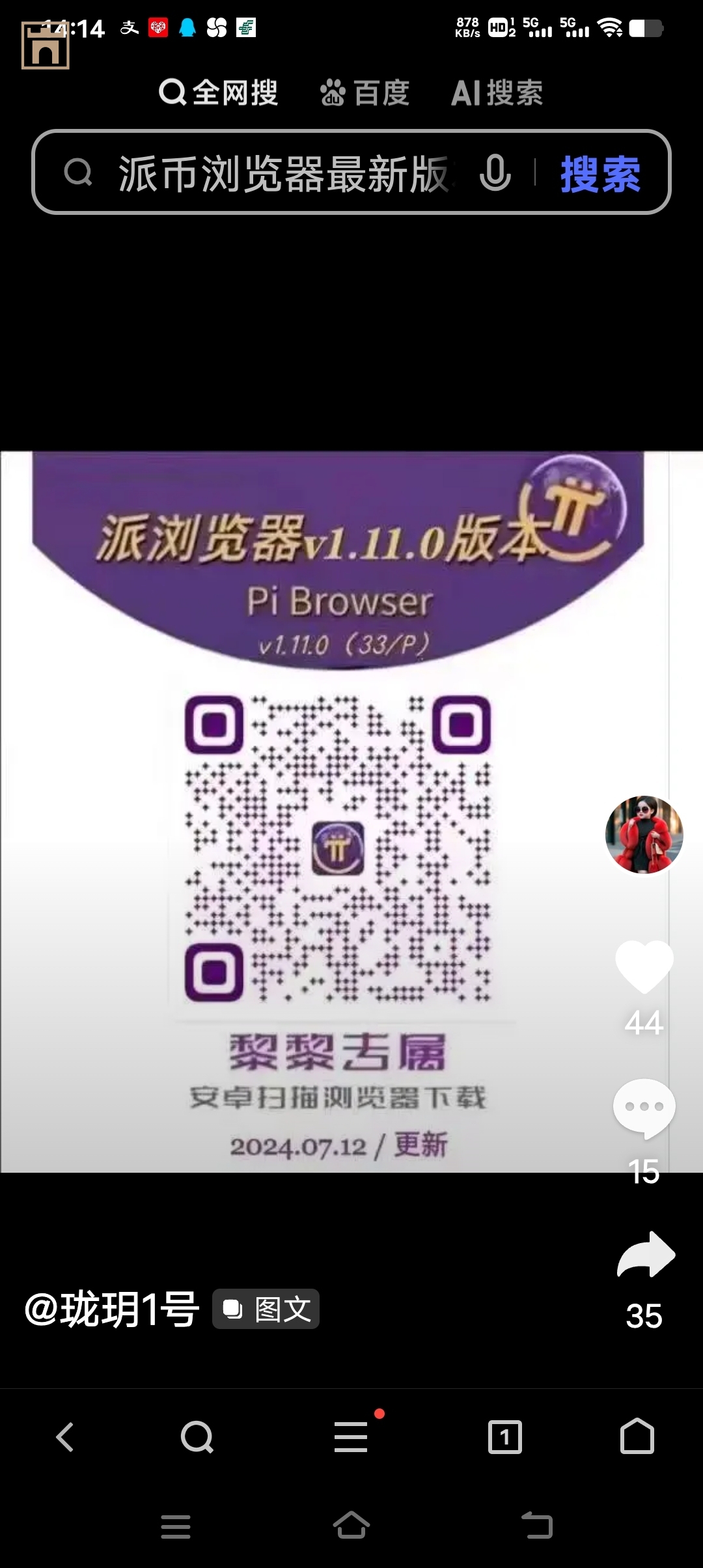Image resolution: width=703 pixels, height=1568 pixels.
Task: Open the browser's search from the bottom bar
Action: pyautogui.click(x=197, y=1436)
